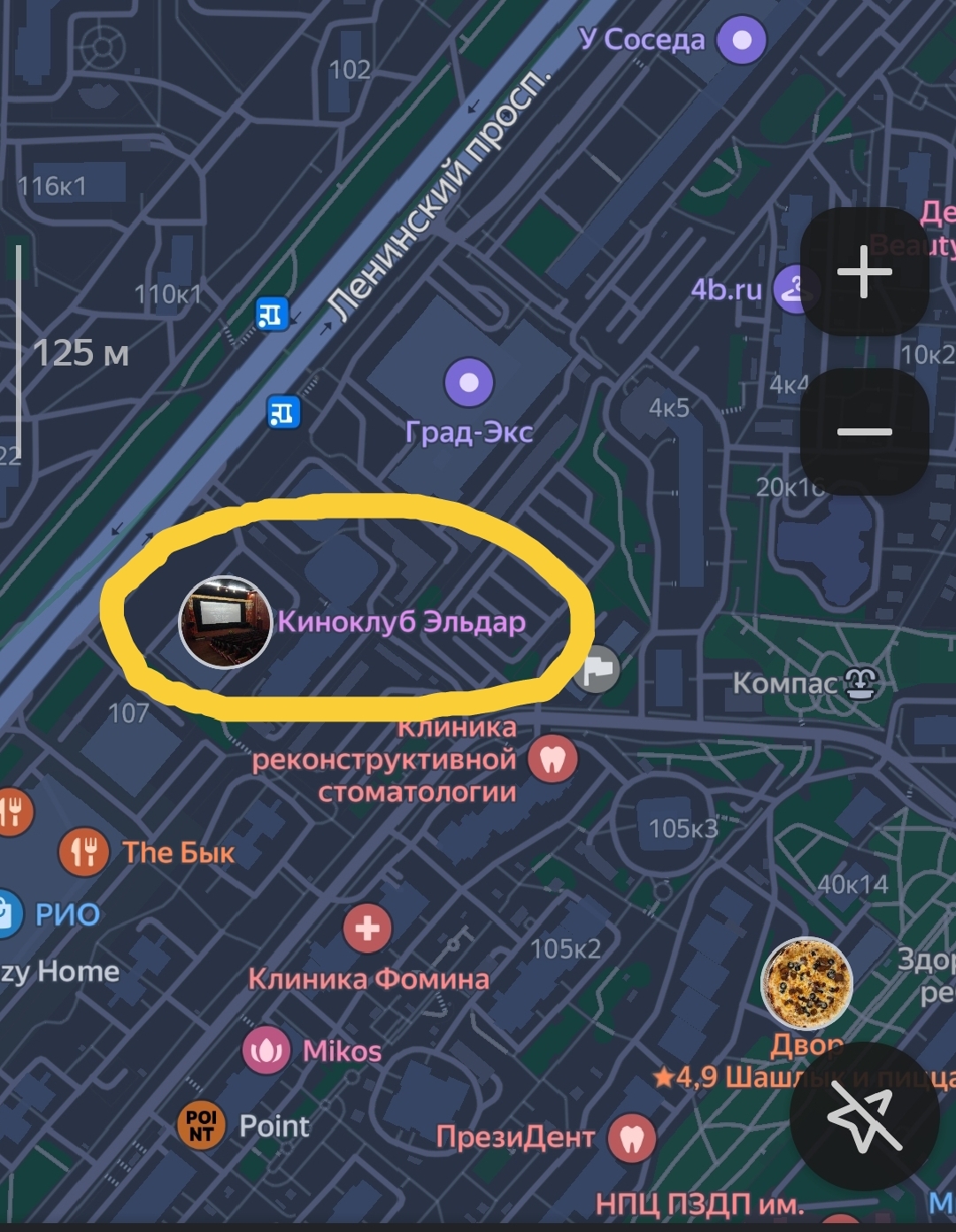This screenshot has height=1232, width=956.
Task: Select the Град-Экс map marker
Action: 468,382
